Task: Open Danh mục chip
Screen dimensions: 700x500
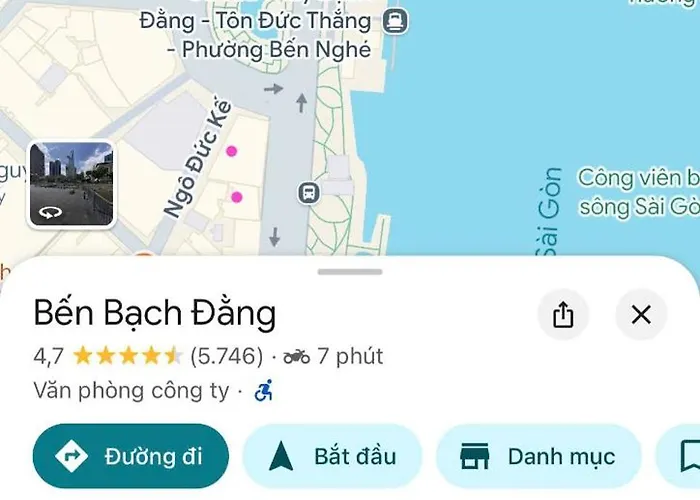Action: [538, 457]
